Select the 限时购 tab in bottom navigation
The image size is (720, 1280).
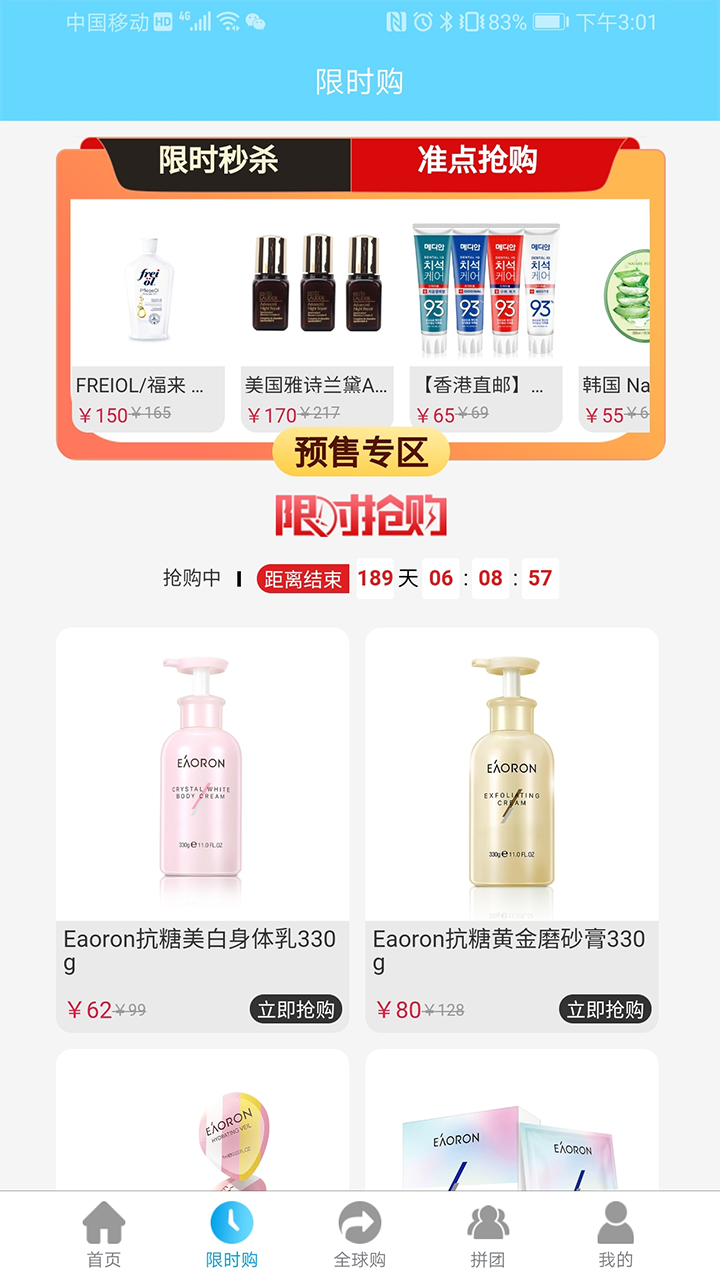(232, 1235)
